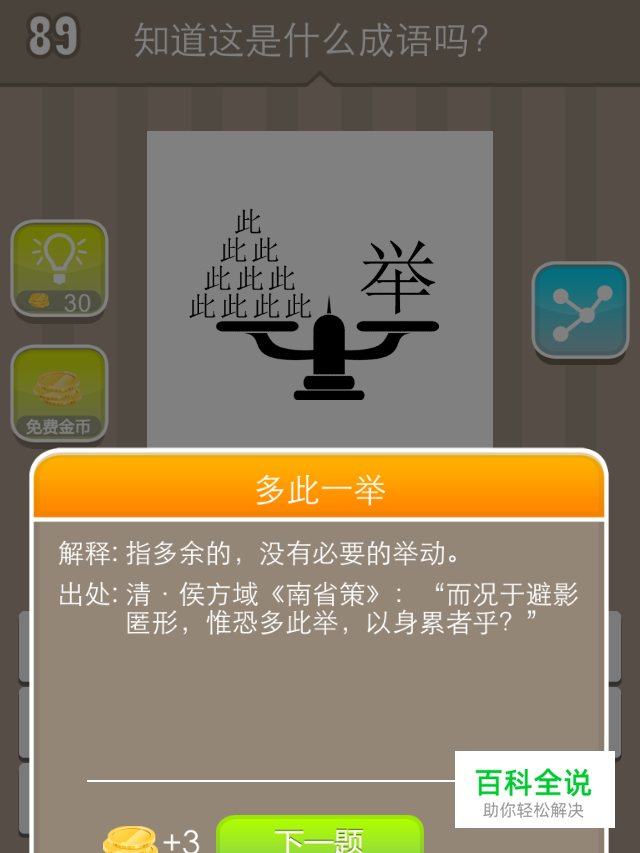640x853 pixels.
Task: Use the lightbulb hint costing 30 coins
Action: click(x=59, y=268)
